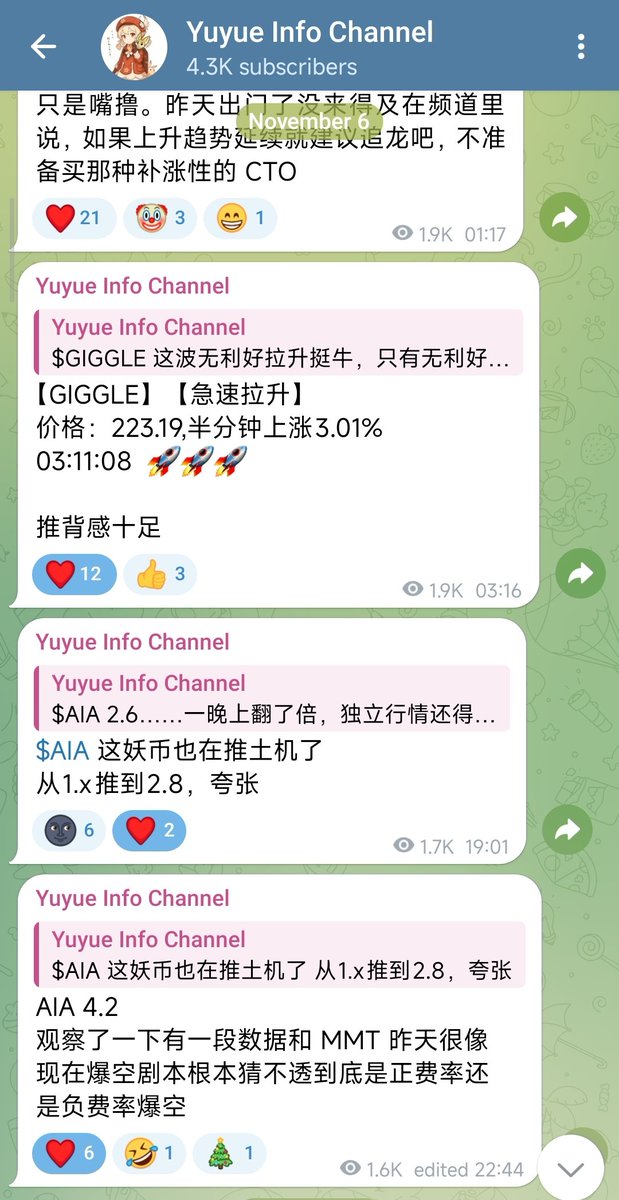Tap the grinning face reaction with 1

[x=240, y=218]
